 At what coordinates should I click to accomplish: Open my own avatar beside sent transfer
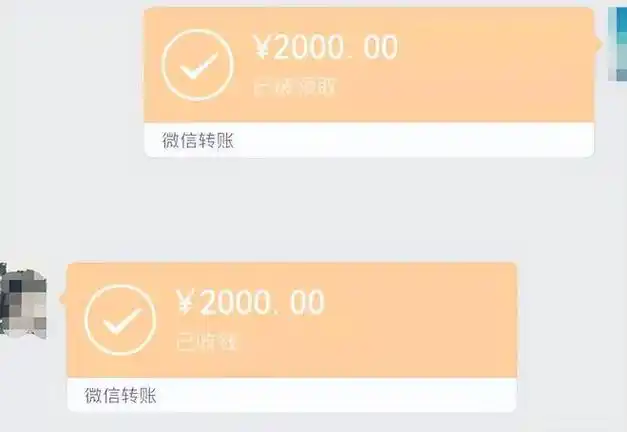(617, 44)
